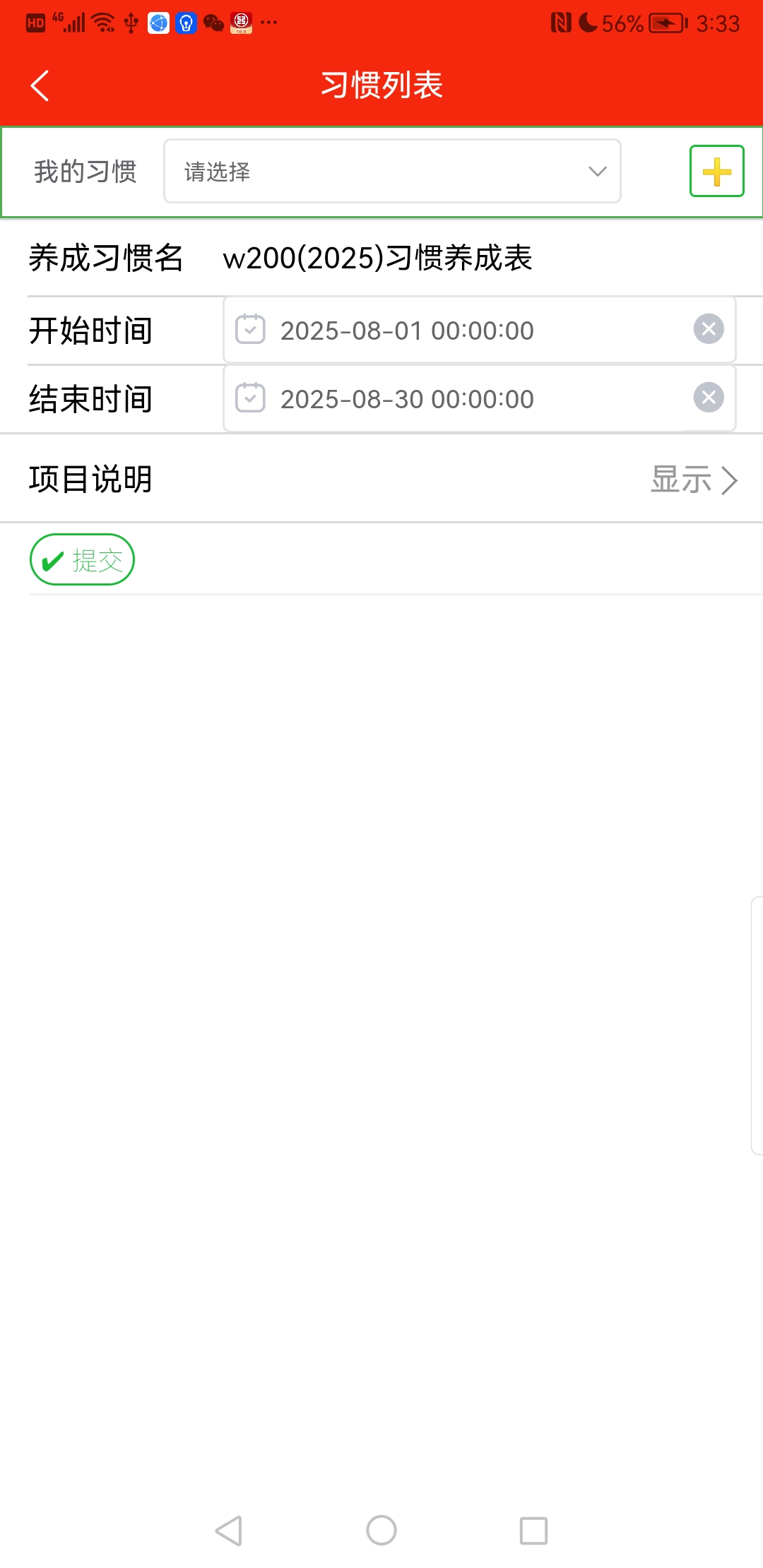Image resolution: width=763 pixels, height=1568 pixels.
Task: Clear the 结束时间 date value
Action: click(x=709, y=398)
